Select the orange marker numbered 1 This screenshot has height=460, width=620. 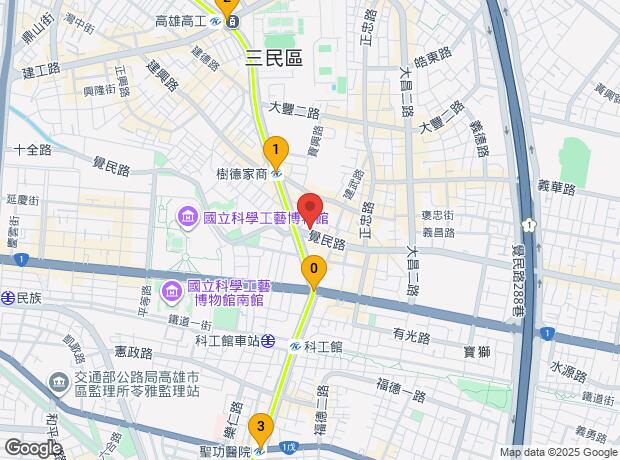click(x=276, y=152)
